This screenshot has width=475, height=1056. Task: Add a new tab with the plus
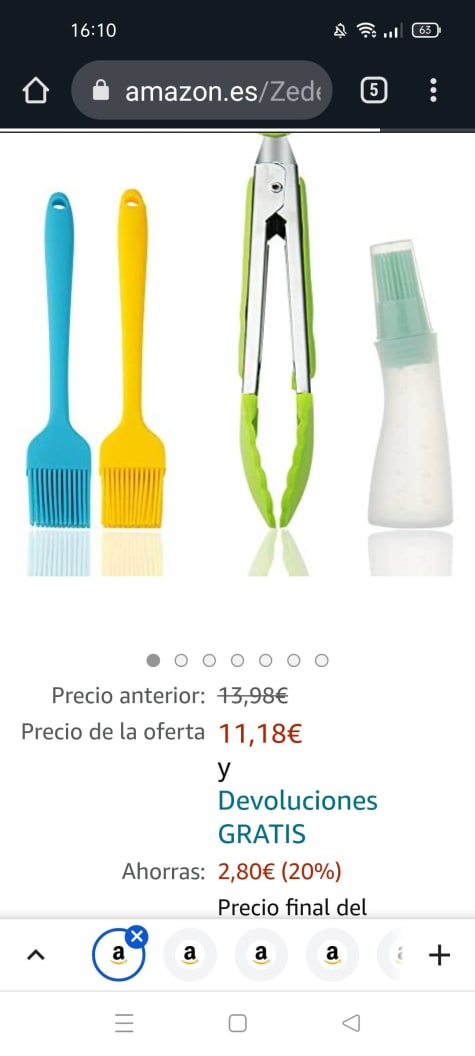click(439, 954)
